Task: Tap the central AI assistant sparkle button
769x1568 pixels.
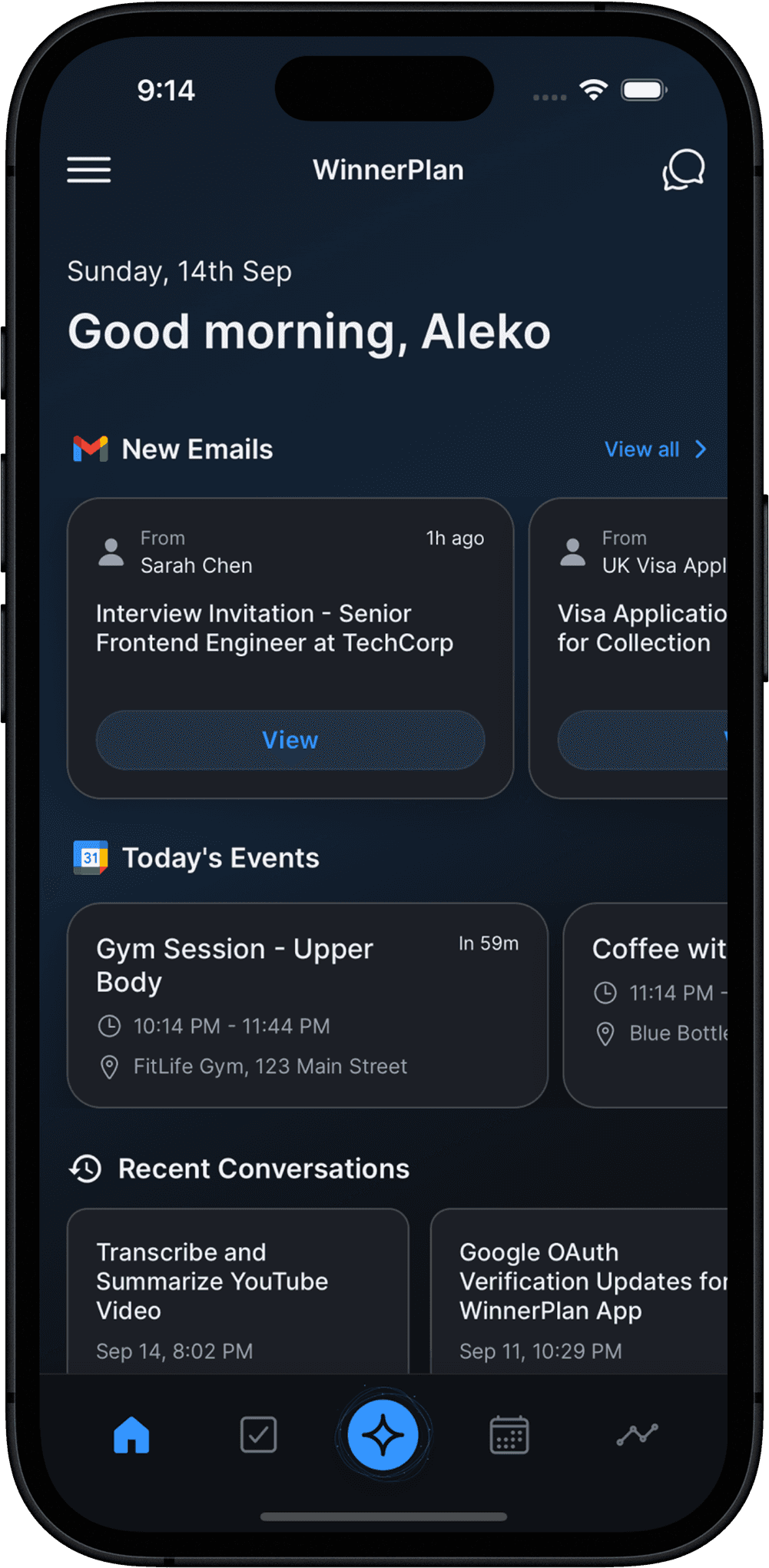Action: pos(383,1435)
